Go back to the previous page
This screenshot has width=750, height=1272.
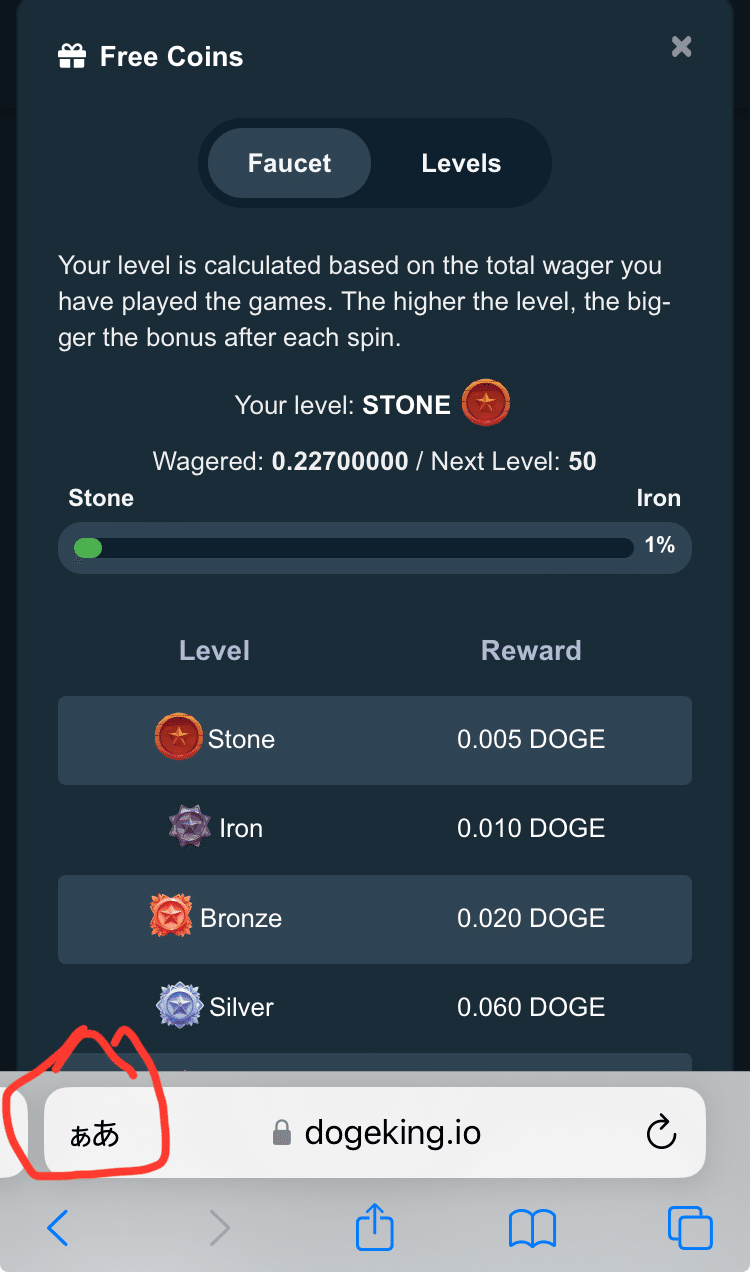click(58, 1227)
